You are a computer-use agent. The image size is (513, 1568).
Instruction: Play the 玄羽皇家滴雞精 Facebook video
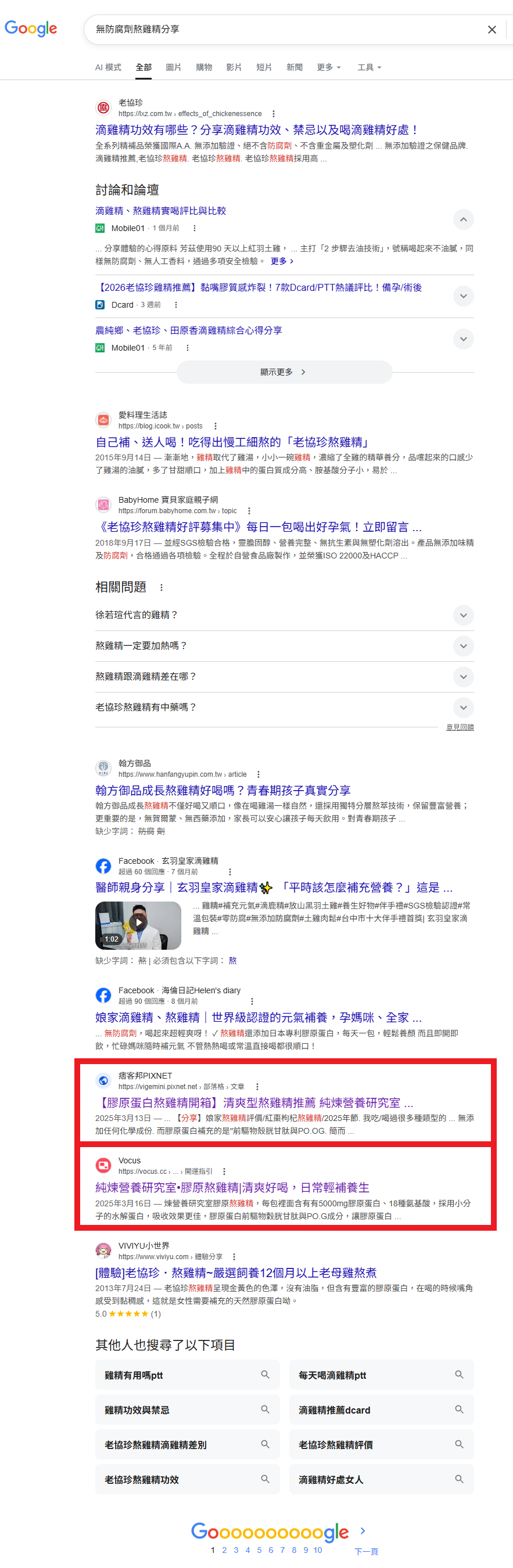[x=138, y=924]
